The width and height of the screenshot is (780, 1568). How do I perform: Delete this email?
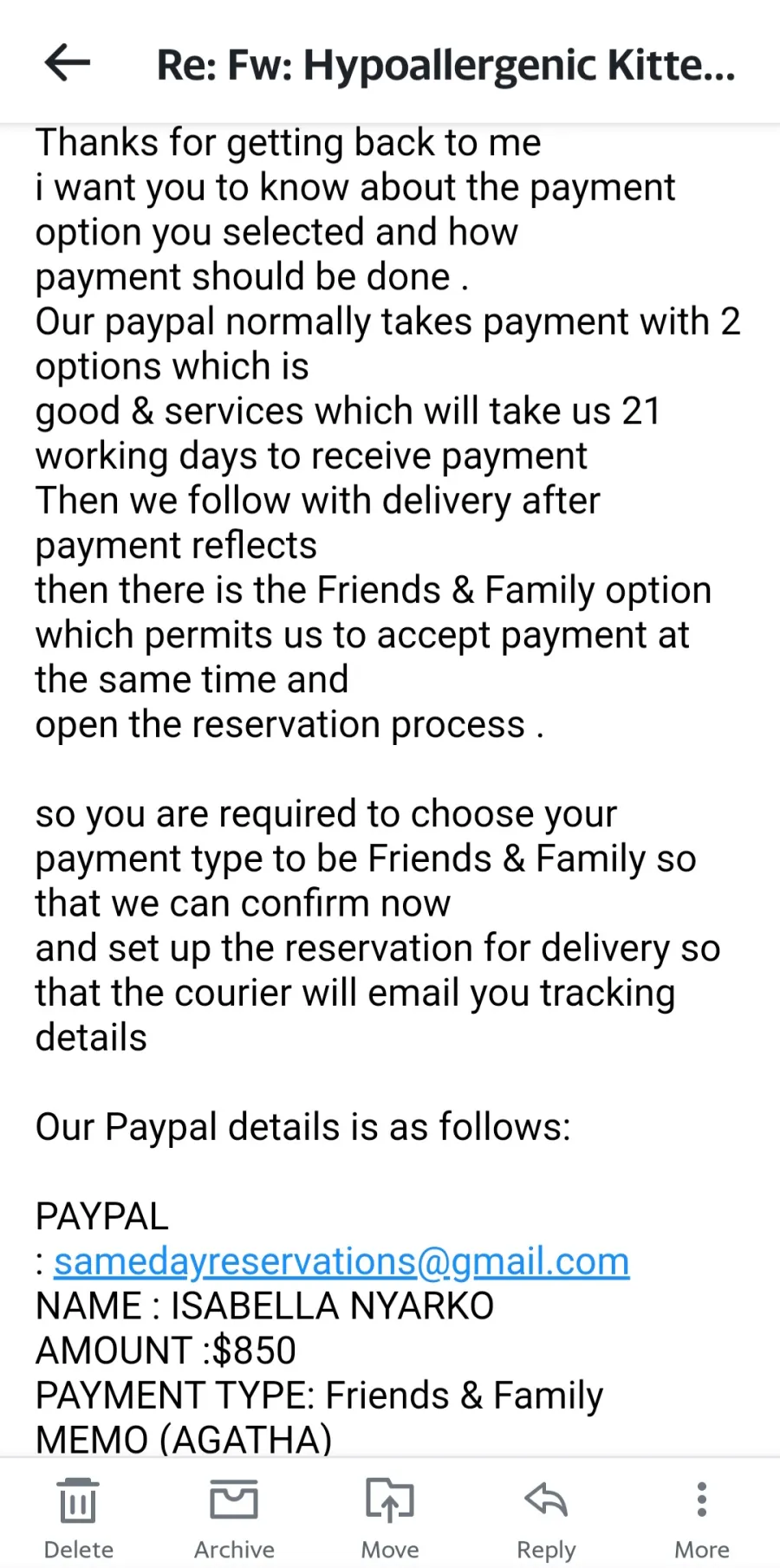pyautogui.click(x=78, y=1518)
